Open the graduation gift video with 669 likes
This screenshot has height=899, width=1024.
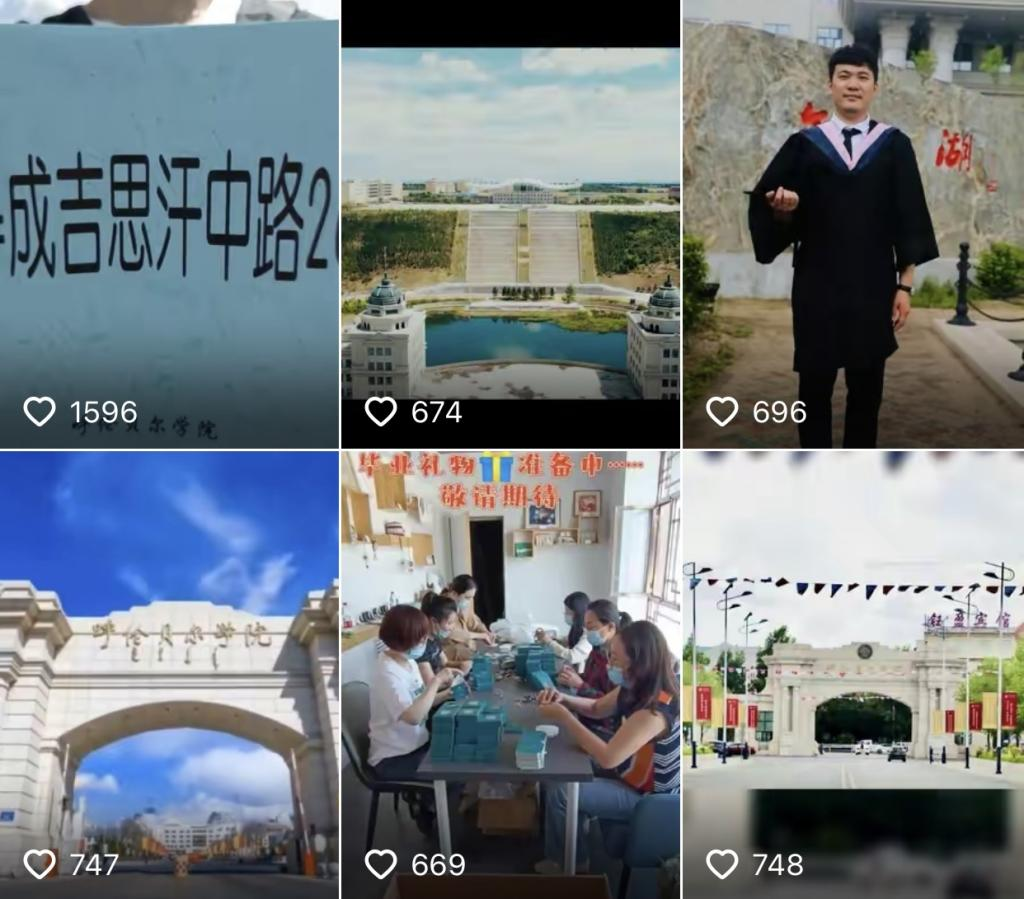click(x=510, y=674)
